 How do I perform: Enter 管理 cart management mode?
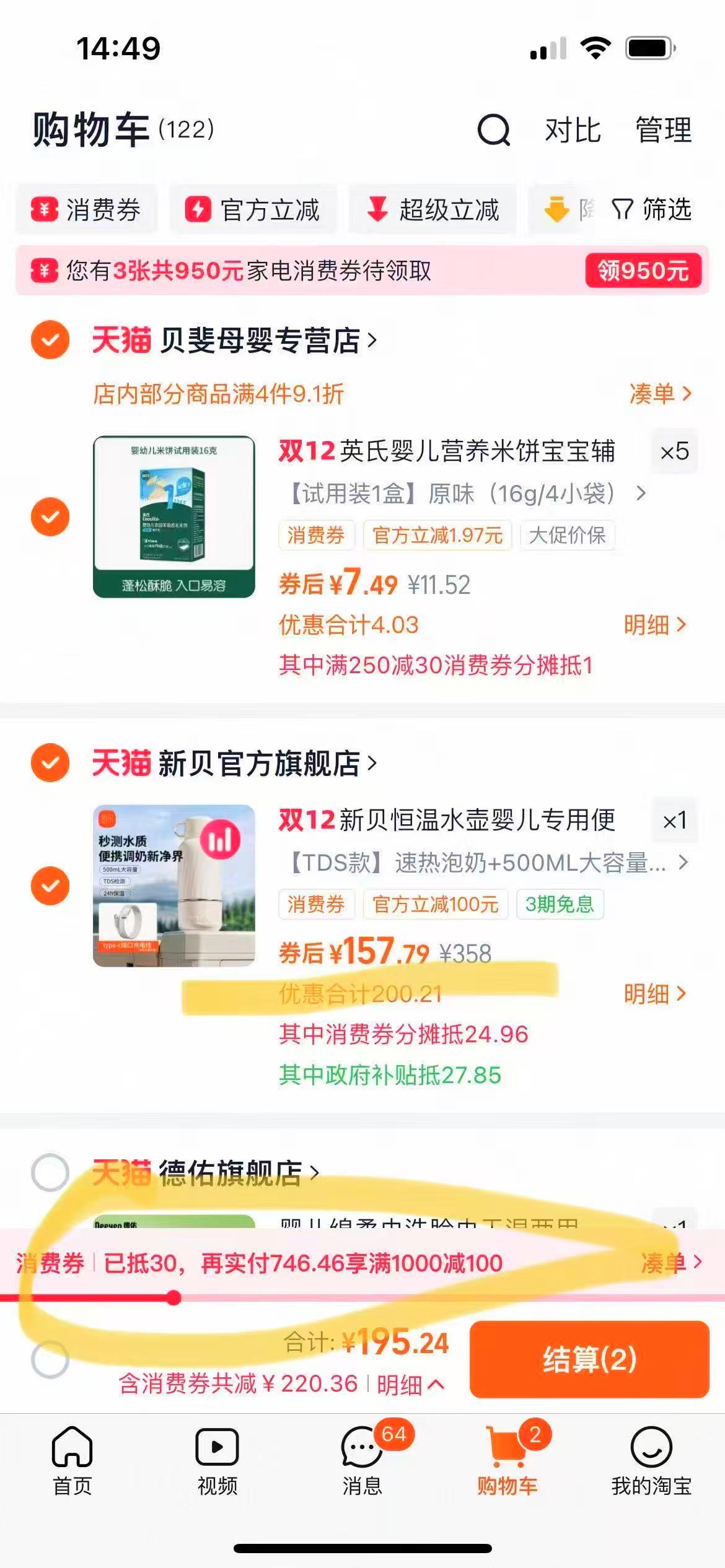click(x=662, y=131)
